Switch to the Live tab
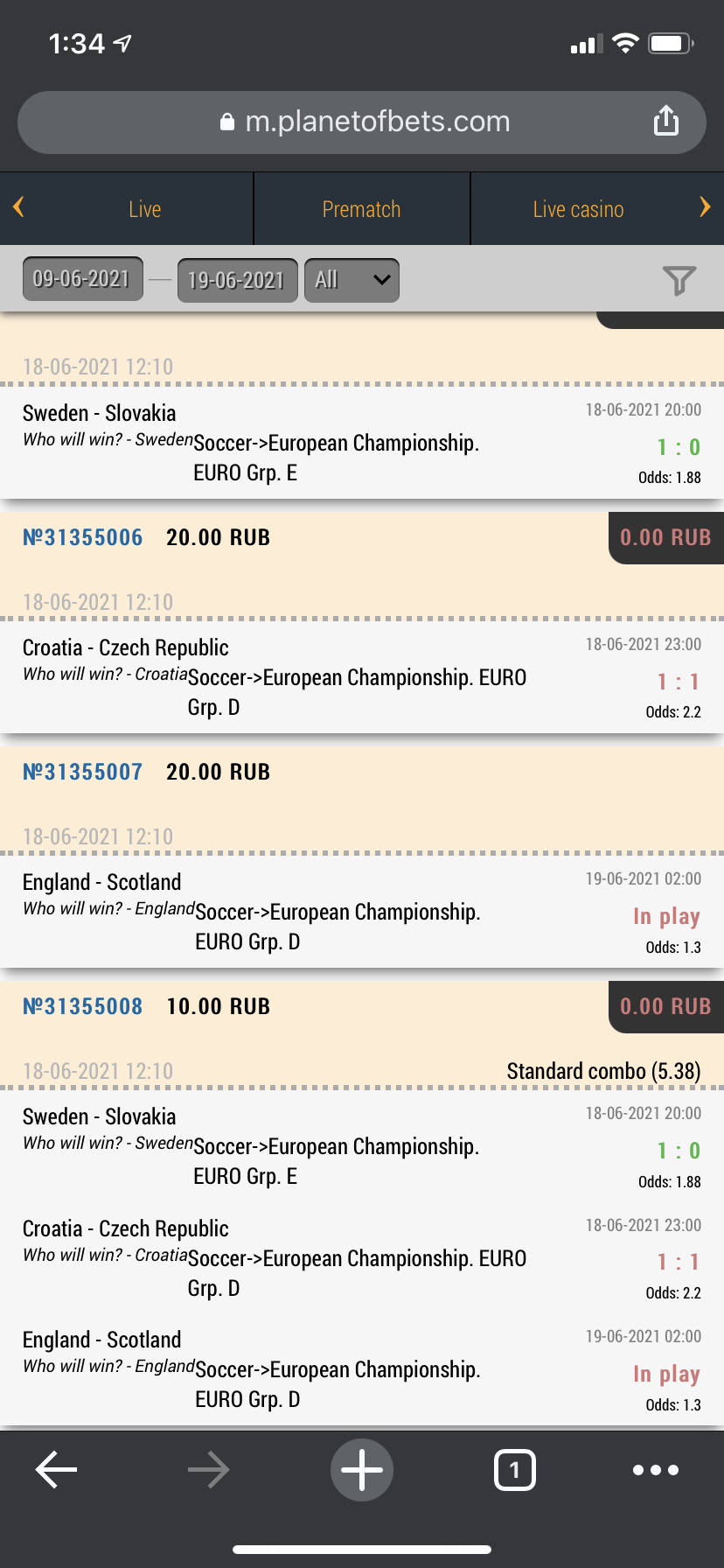Image resolution: width=724 pixels, height=1568 pixels. pyautogui.click(x=144, y=209)
